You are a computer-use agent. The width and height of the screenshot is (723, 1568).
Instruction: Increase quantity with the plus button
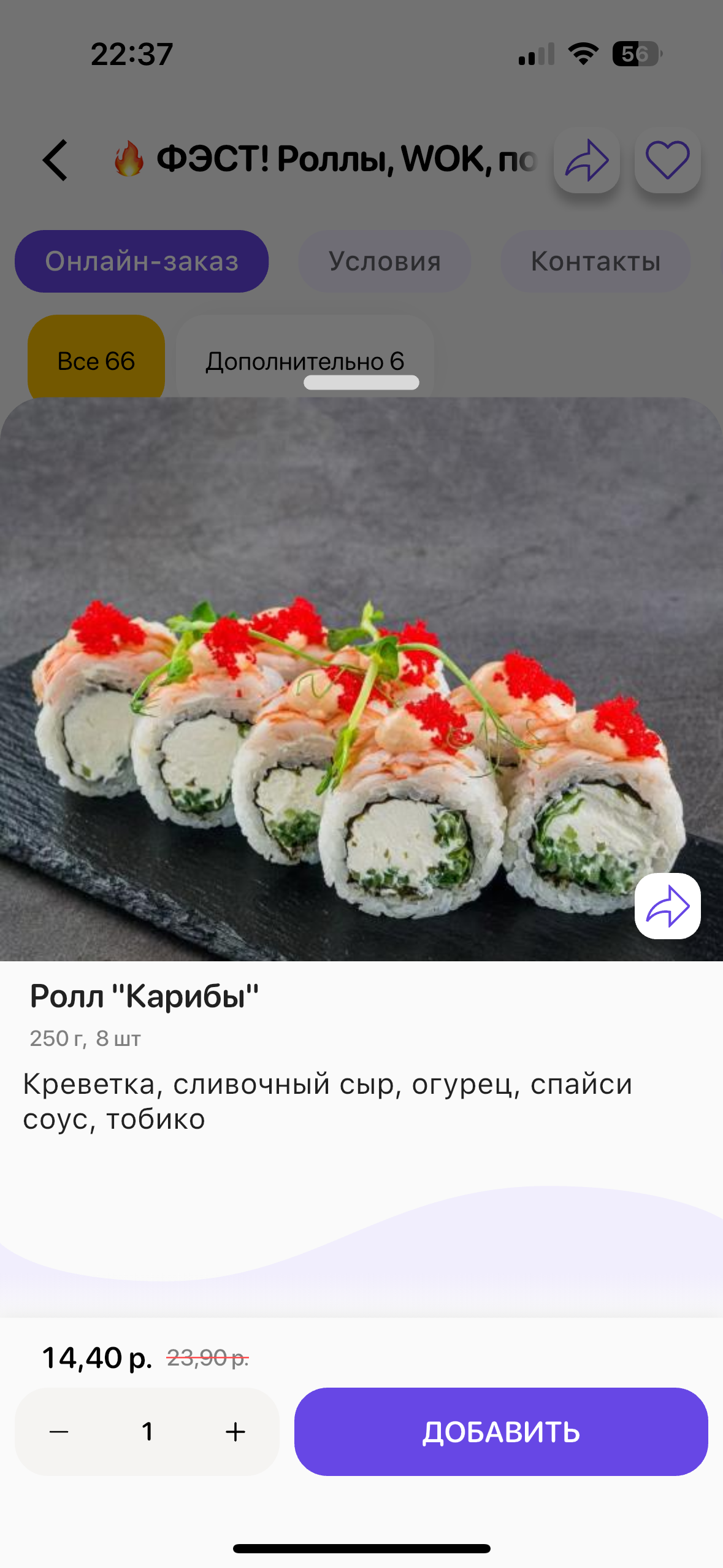(235, 1432)
